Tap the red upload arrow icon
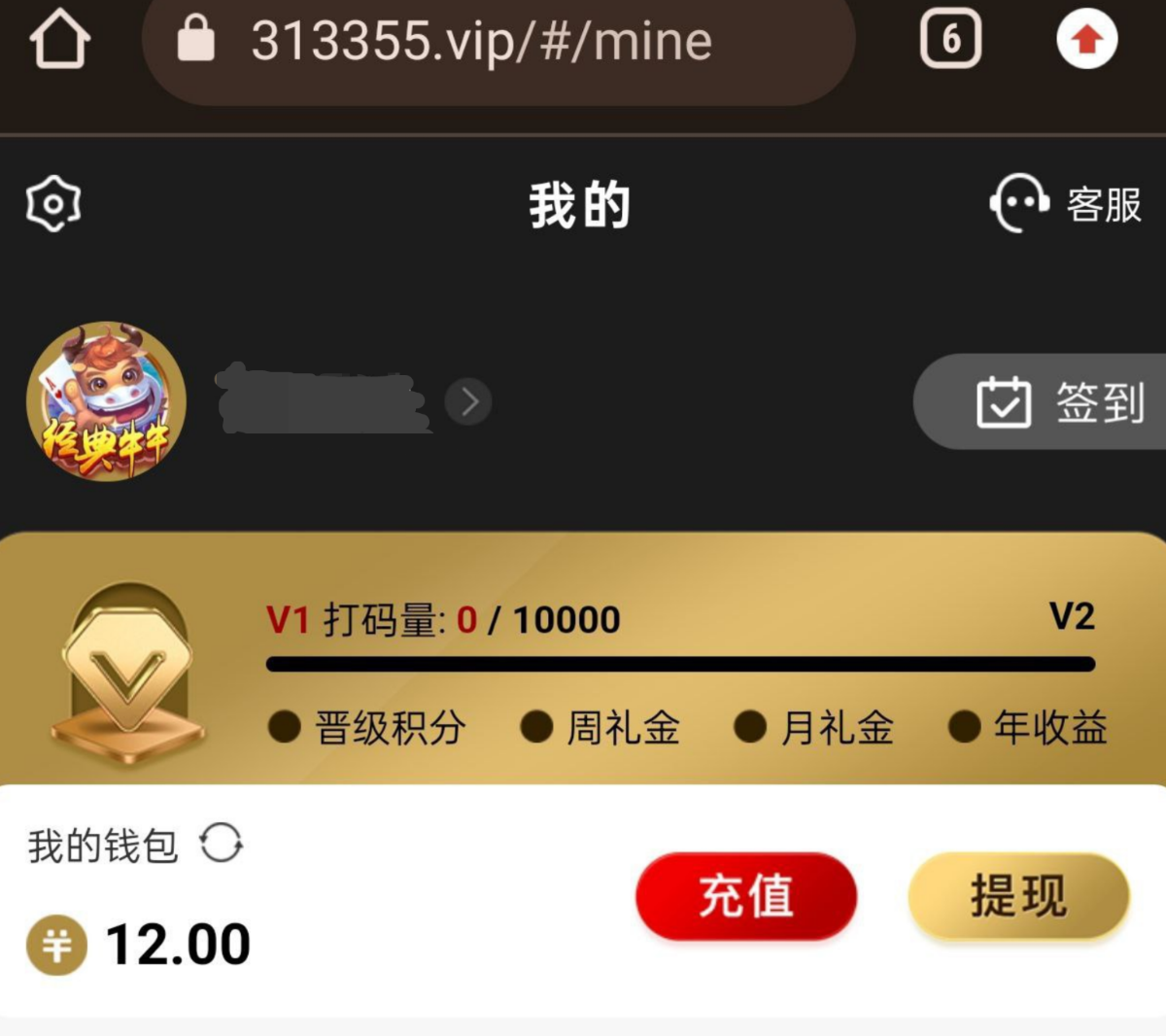Screen dimensions: 1166x1036 point(1086,40)
